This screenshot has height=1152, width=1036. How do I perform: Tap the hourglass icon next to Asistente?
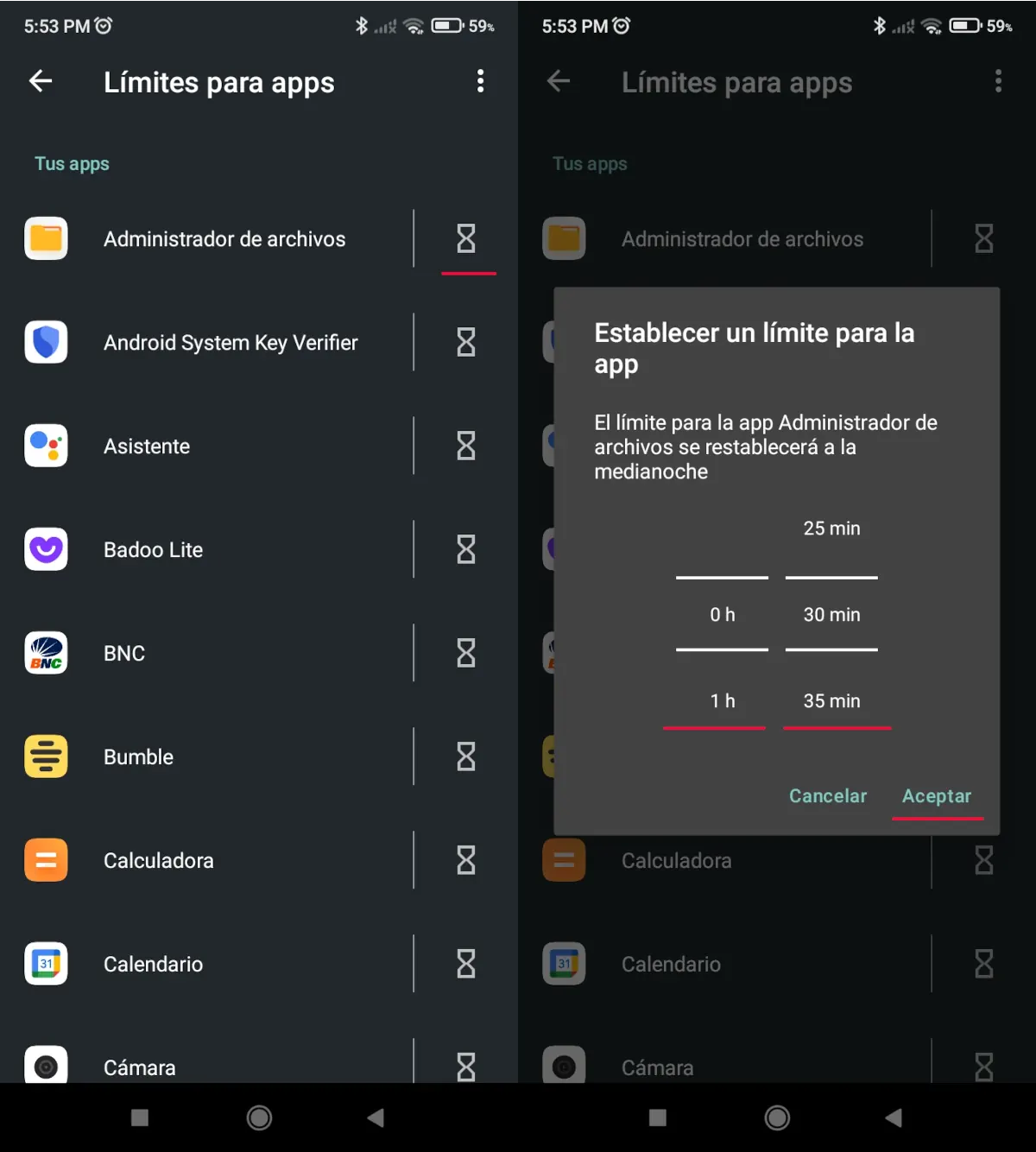click(x=466, y=446)
